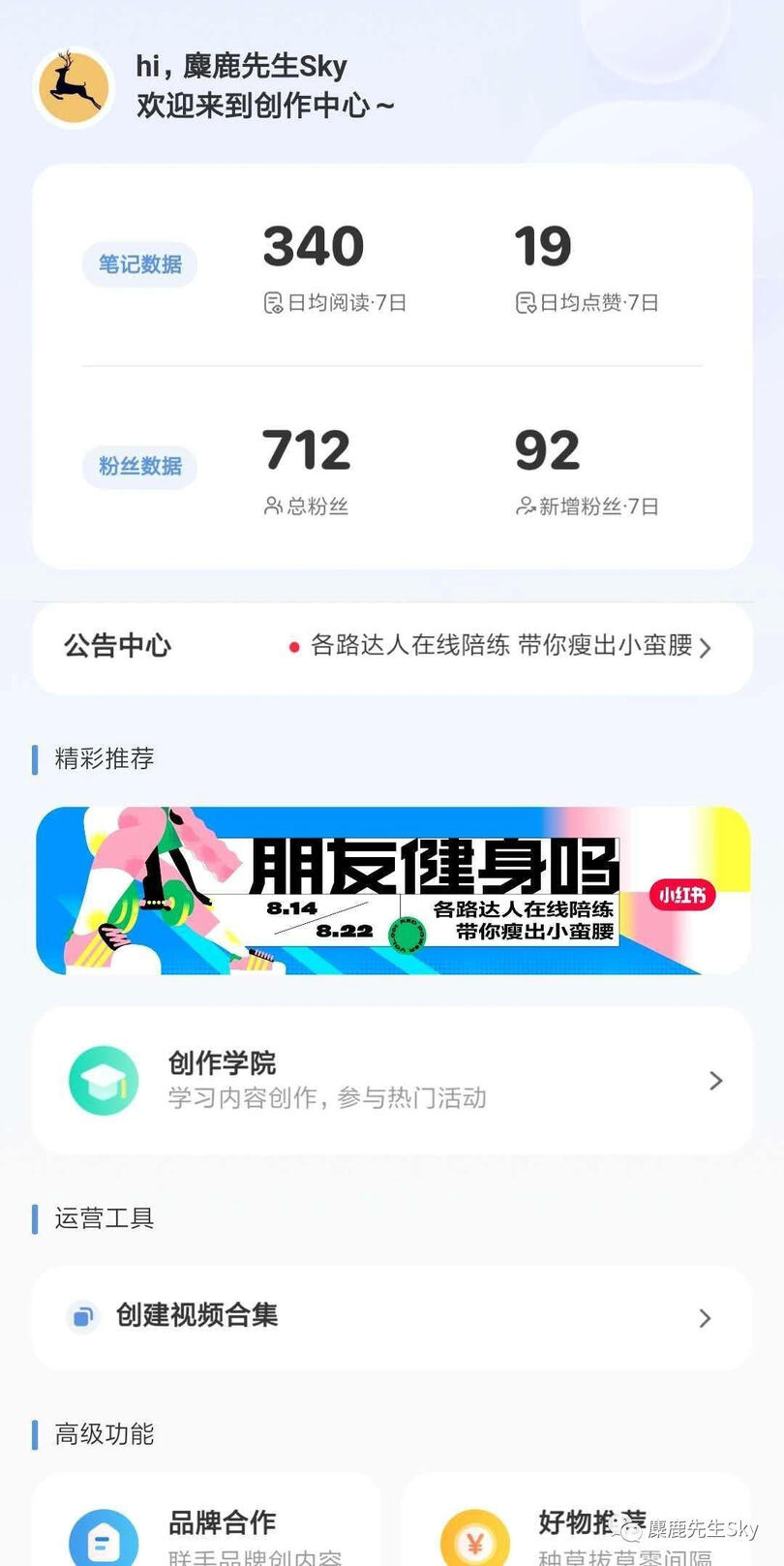Expand 创建视频合集 with its arrow
The image size is (784, 1566).
point(706,1317)
